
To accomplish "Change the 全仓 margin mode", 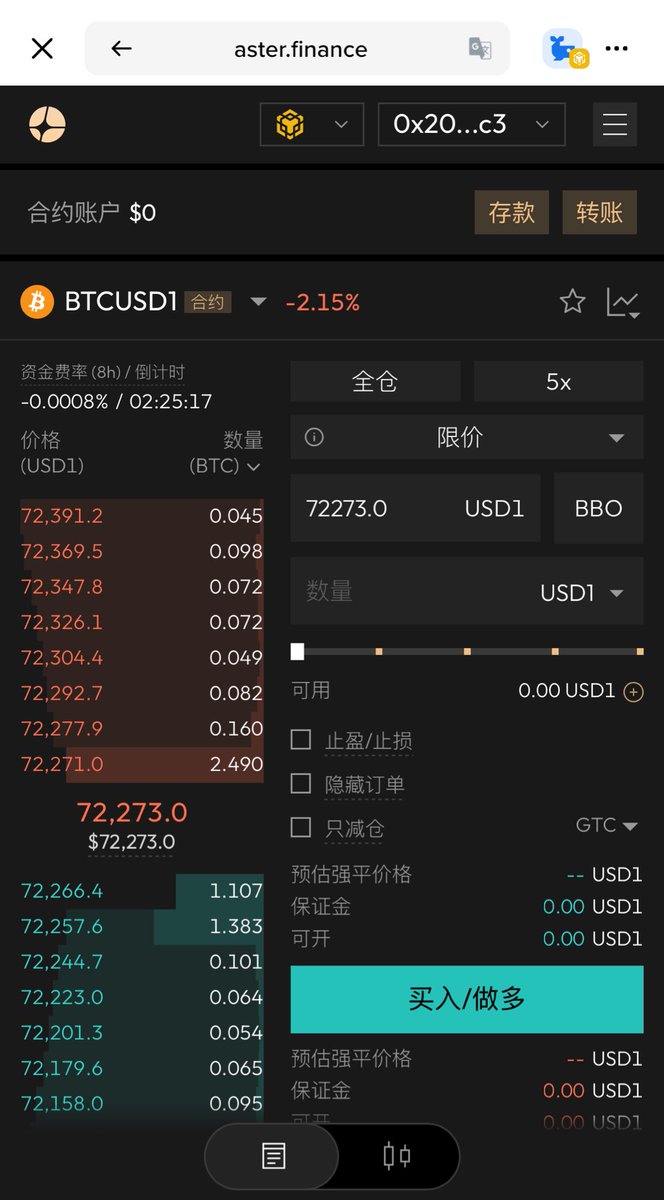I will tap(375, 382).
